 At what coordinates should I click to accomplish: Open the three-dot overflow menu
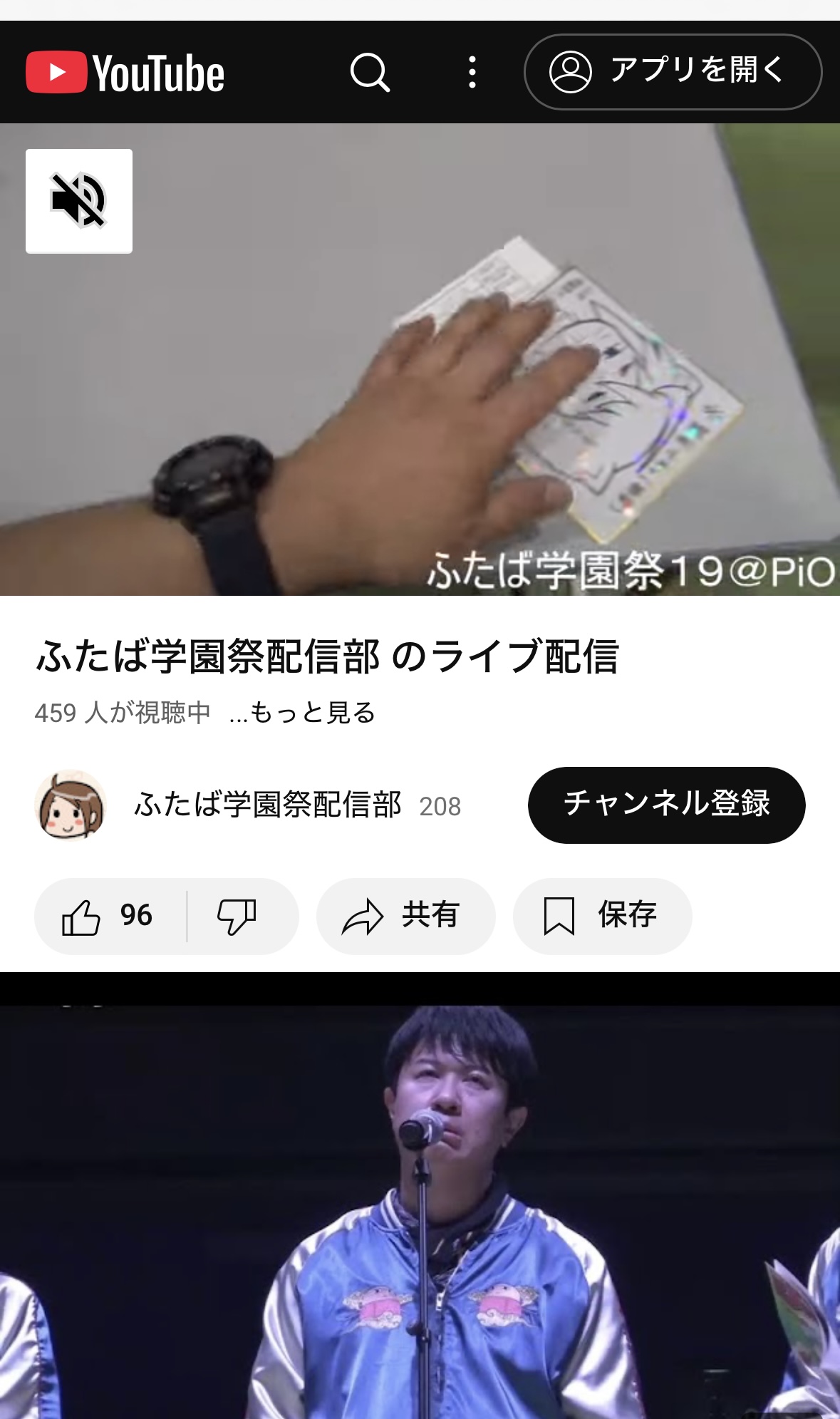(472, 72)
